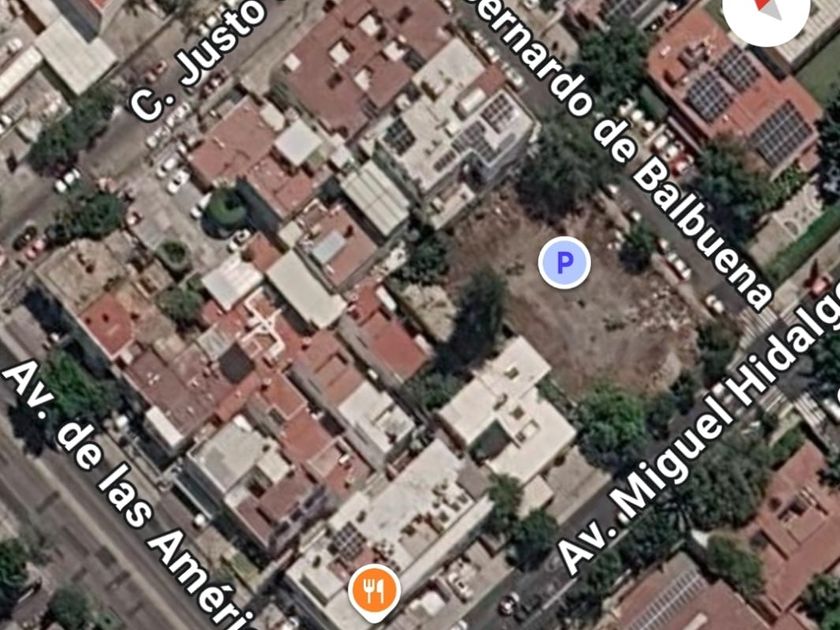Open the orange restaurant pin
This screenshot has height=630, width=840.
[374, 592]
